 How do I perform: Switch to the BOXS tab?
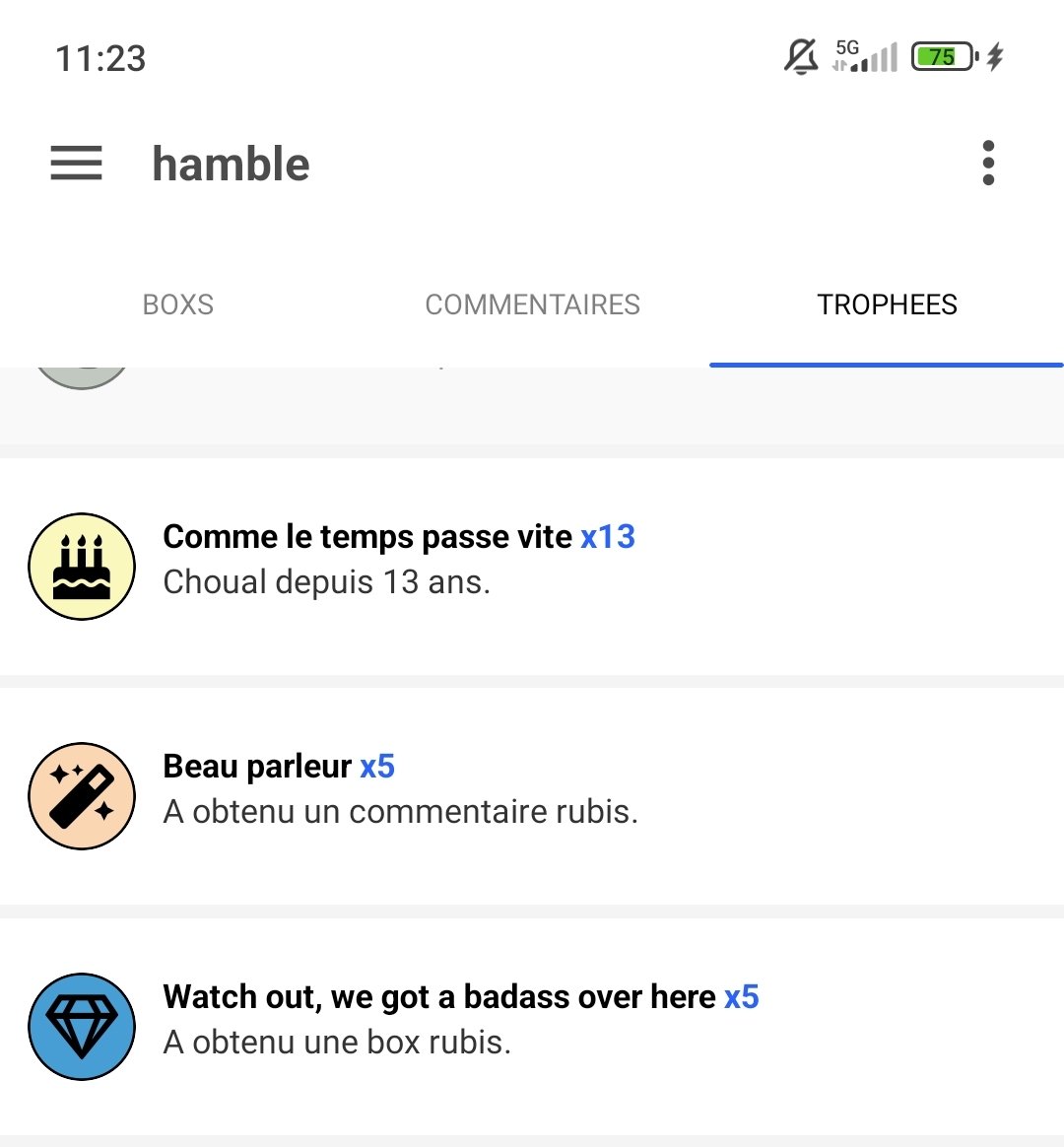point(177,304)
